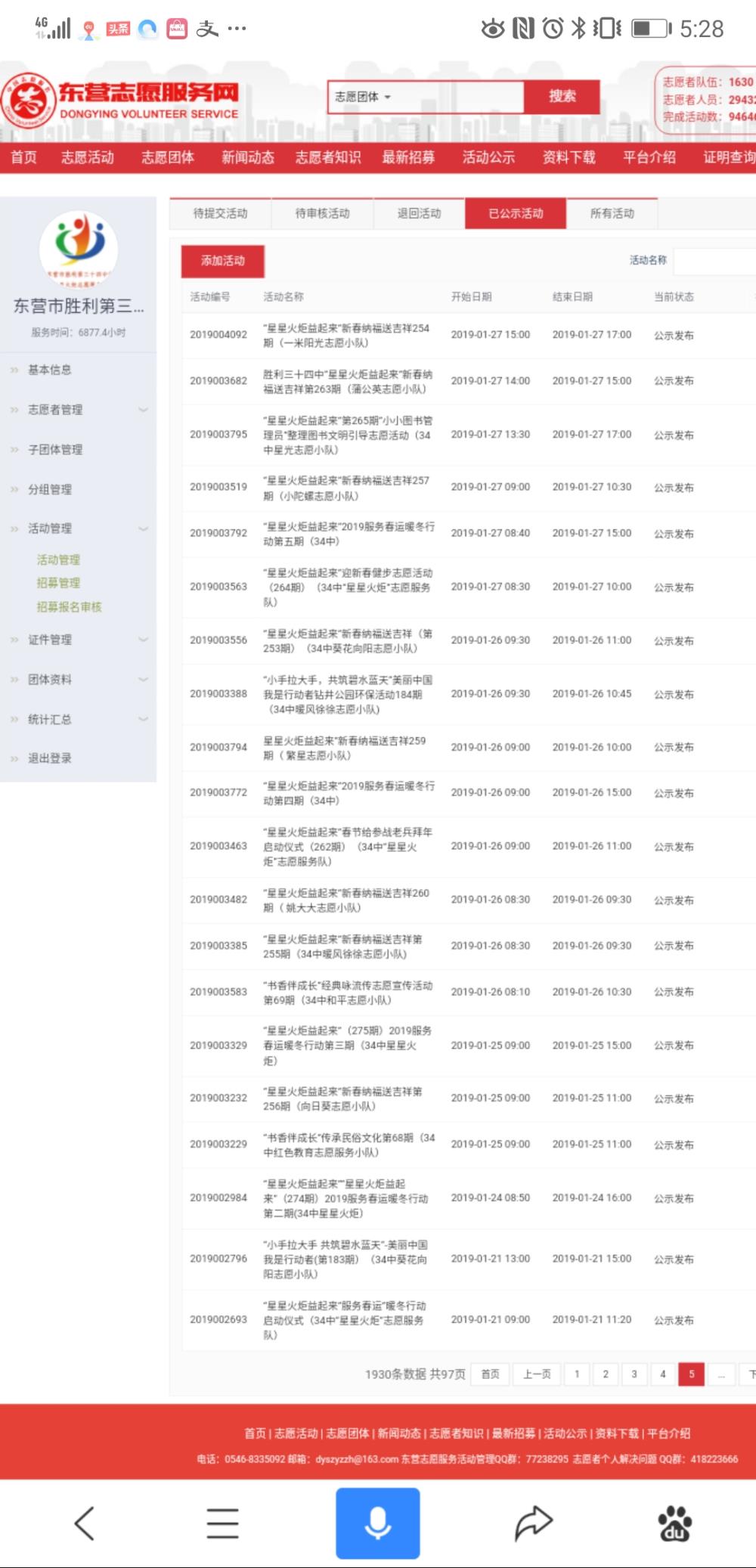Open 最新招募 in the top navigation
Viewport: 756px width, 1568px height.
pos(408,157)
